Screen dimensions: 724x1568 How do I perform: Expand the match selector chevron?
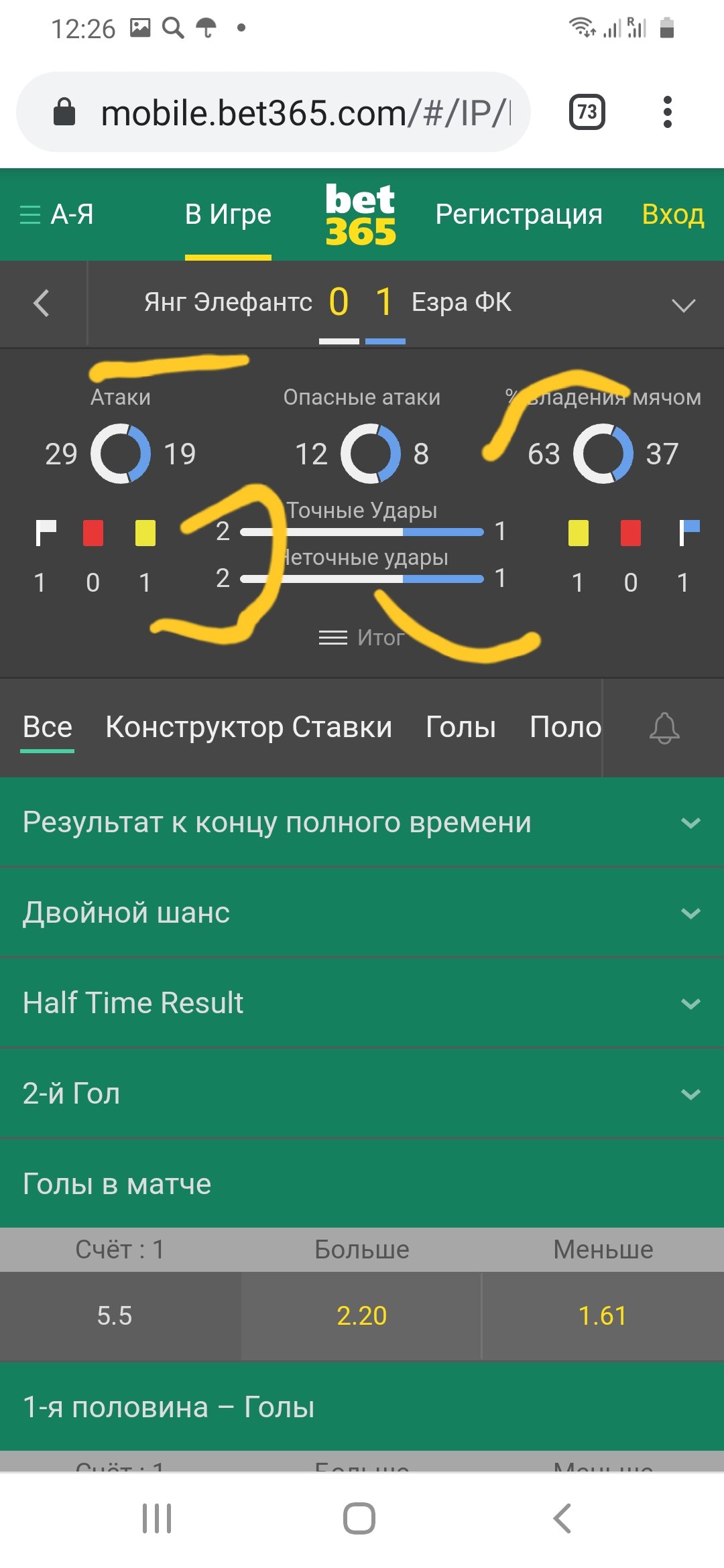(x=683, y=305)
